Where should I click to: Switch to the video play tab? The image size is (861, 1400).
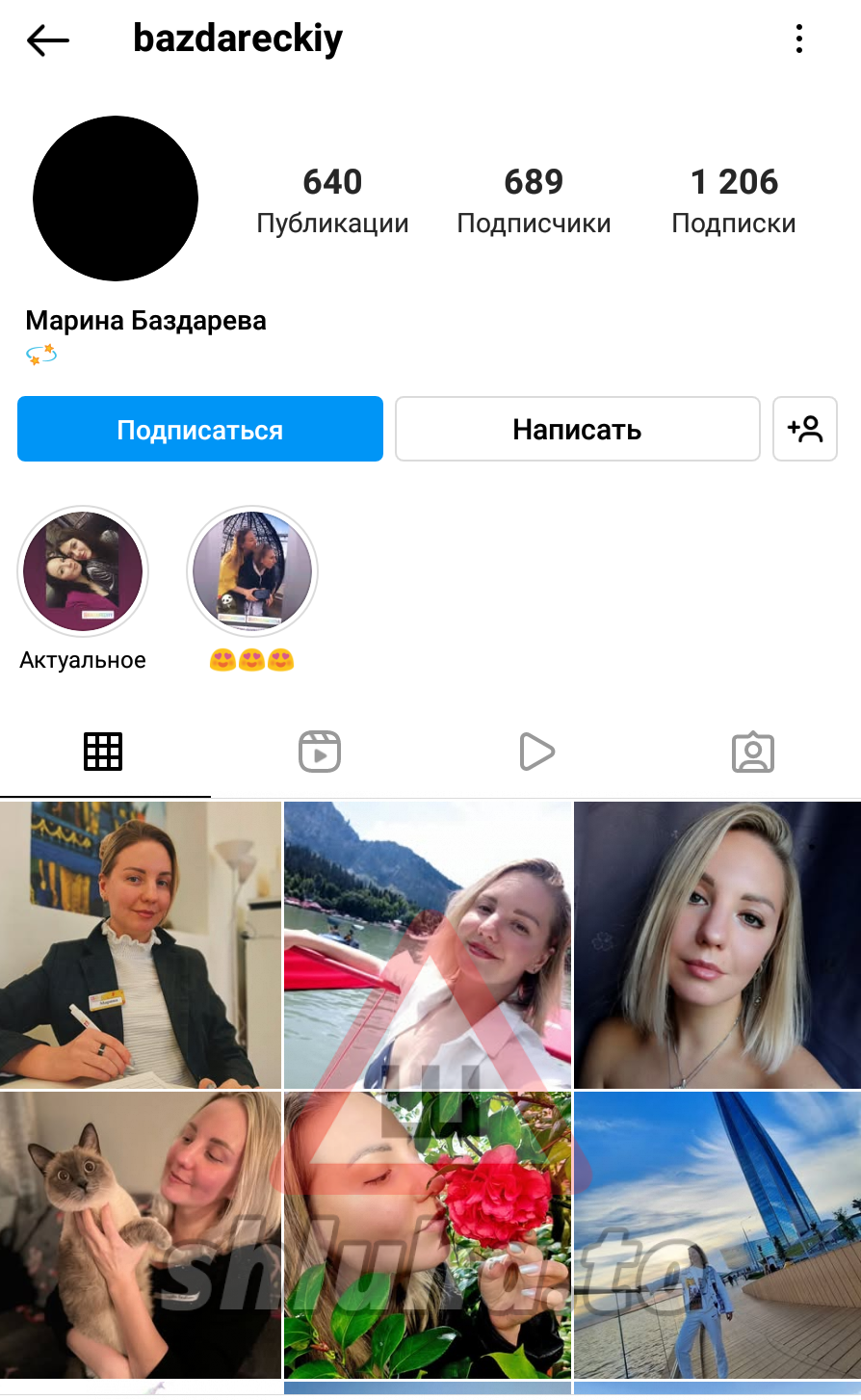536,752
